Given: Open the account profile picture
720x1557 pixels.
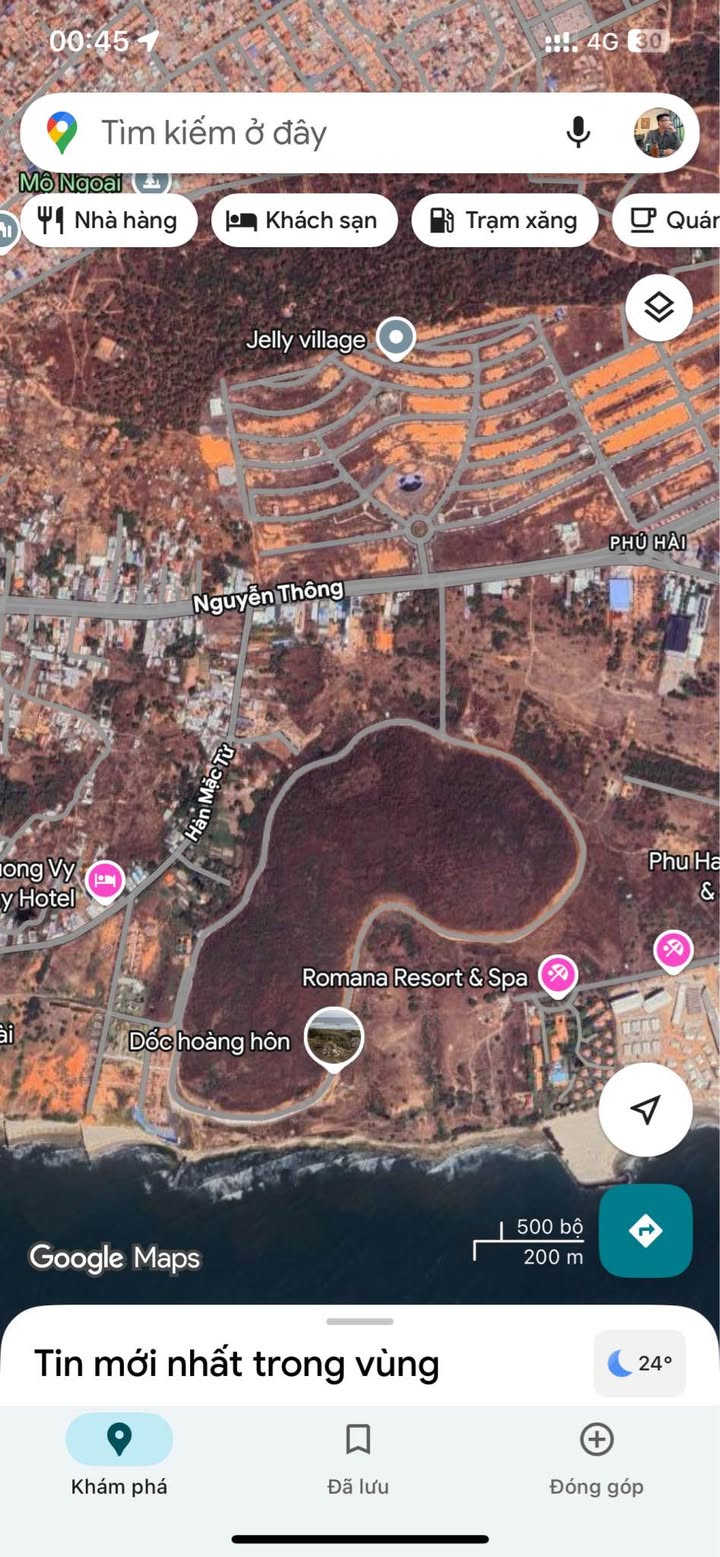Looking at the screenshot, I should [659, 133].
